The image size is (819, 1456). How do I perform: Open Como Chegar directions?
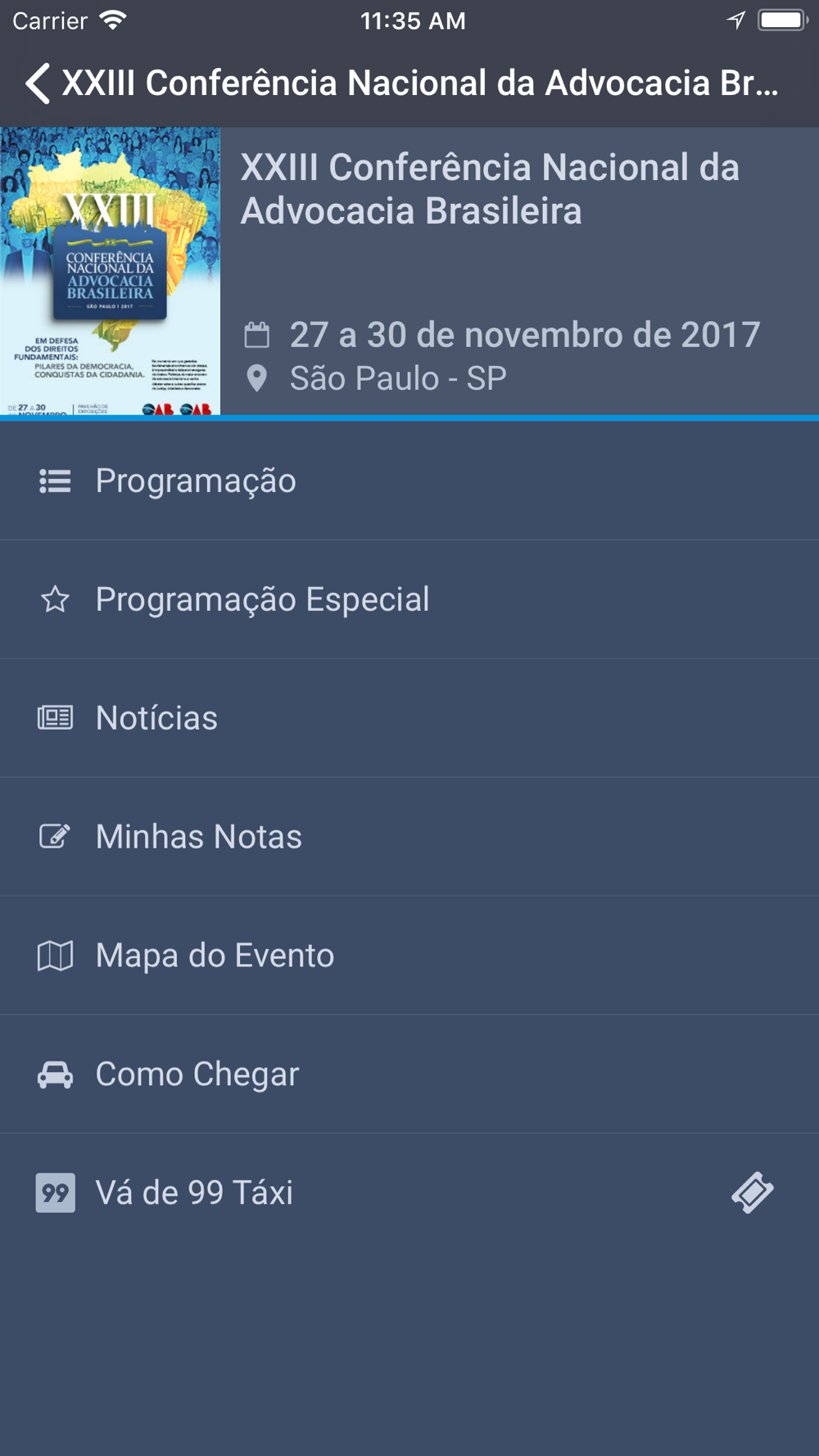click(x=409, y=1074)
